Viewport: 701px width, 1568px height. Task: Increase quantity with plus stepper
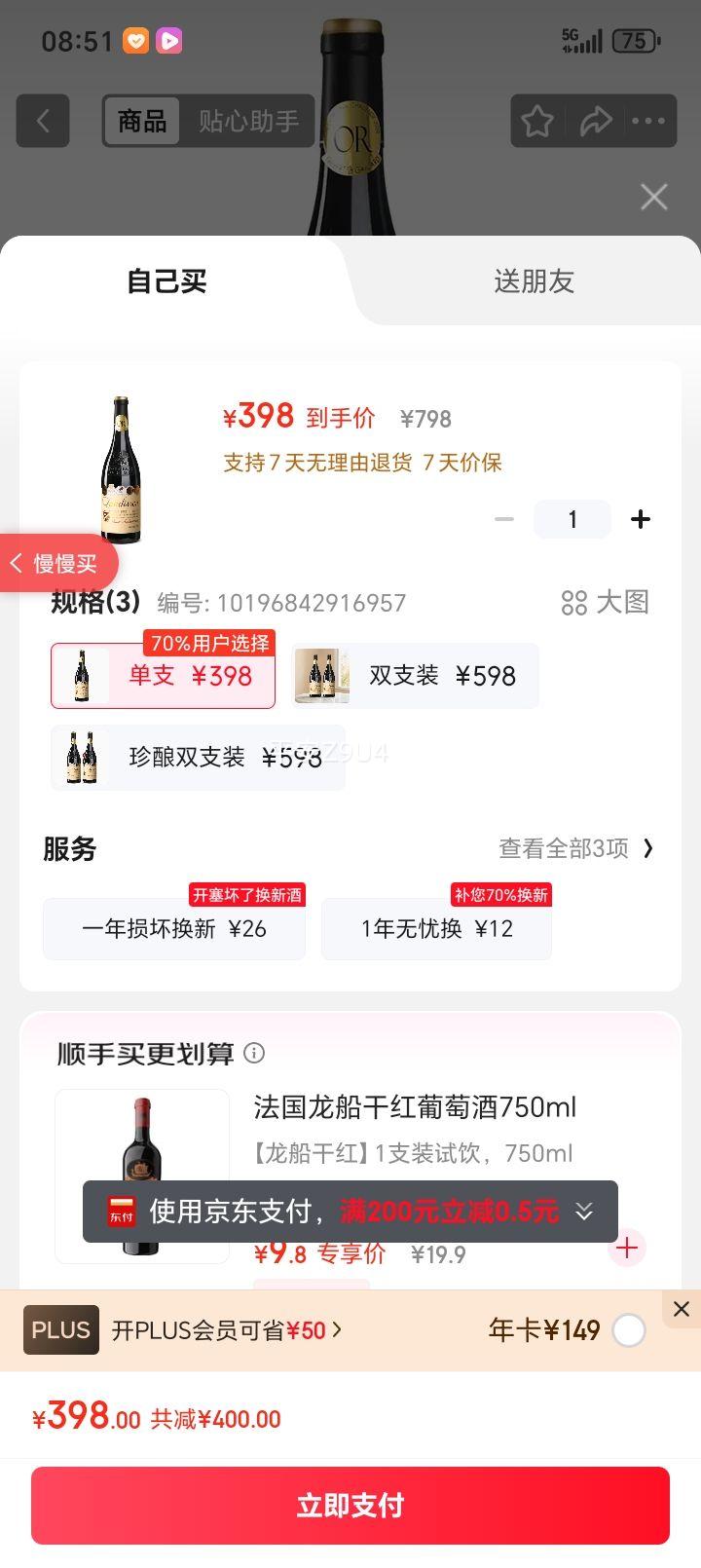[x=641, y=519]
